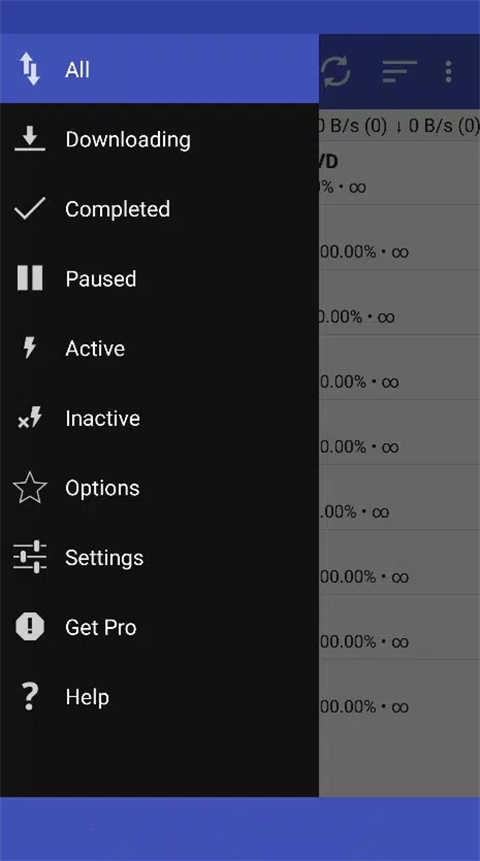View Active transfers
Viewport: 480px width, 861px height.
pyautogui.click(x=159, y=349)
